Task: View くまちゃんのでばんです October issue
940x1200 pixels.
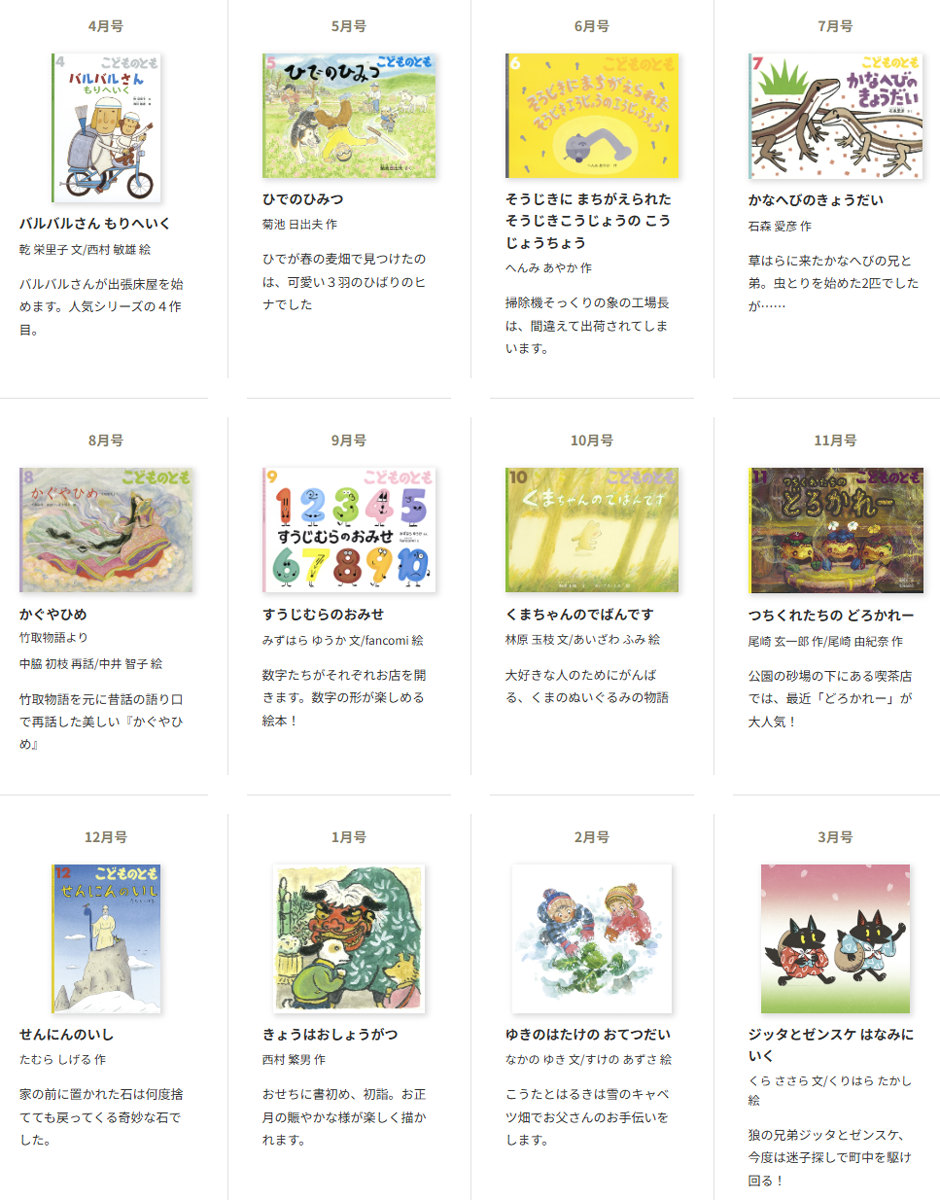Action: (x=592, y=530)
